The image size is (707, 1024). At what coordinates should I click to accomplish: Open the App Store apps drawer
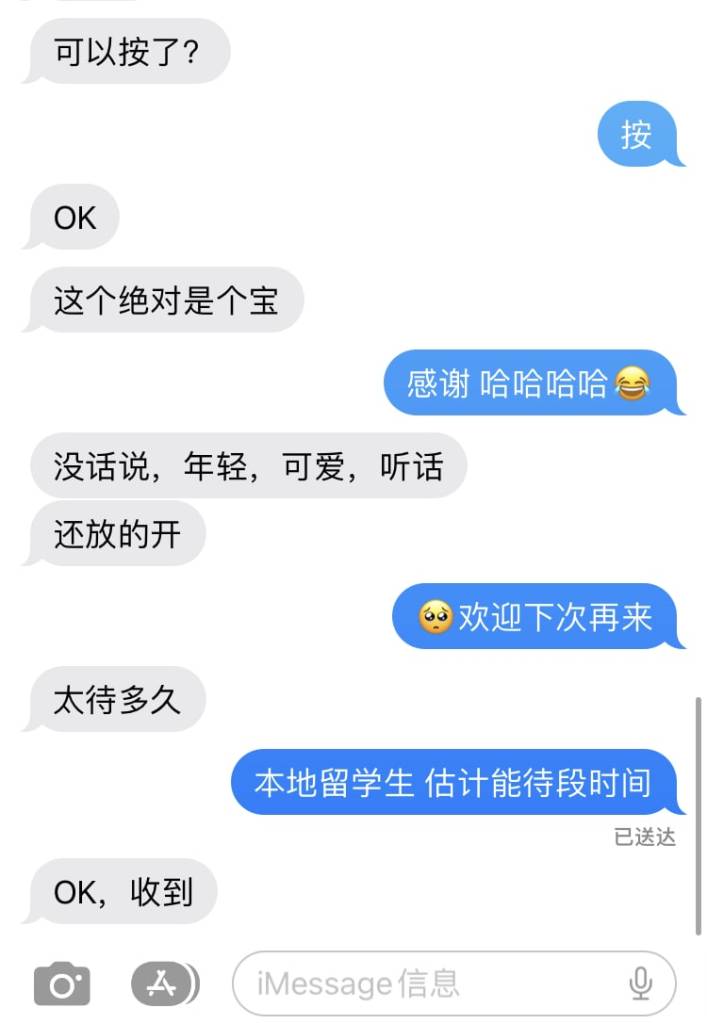[x=164, y=985]
